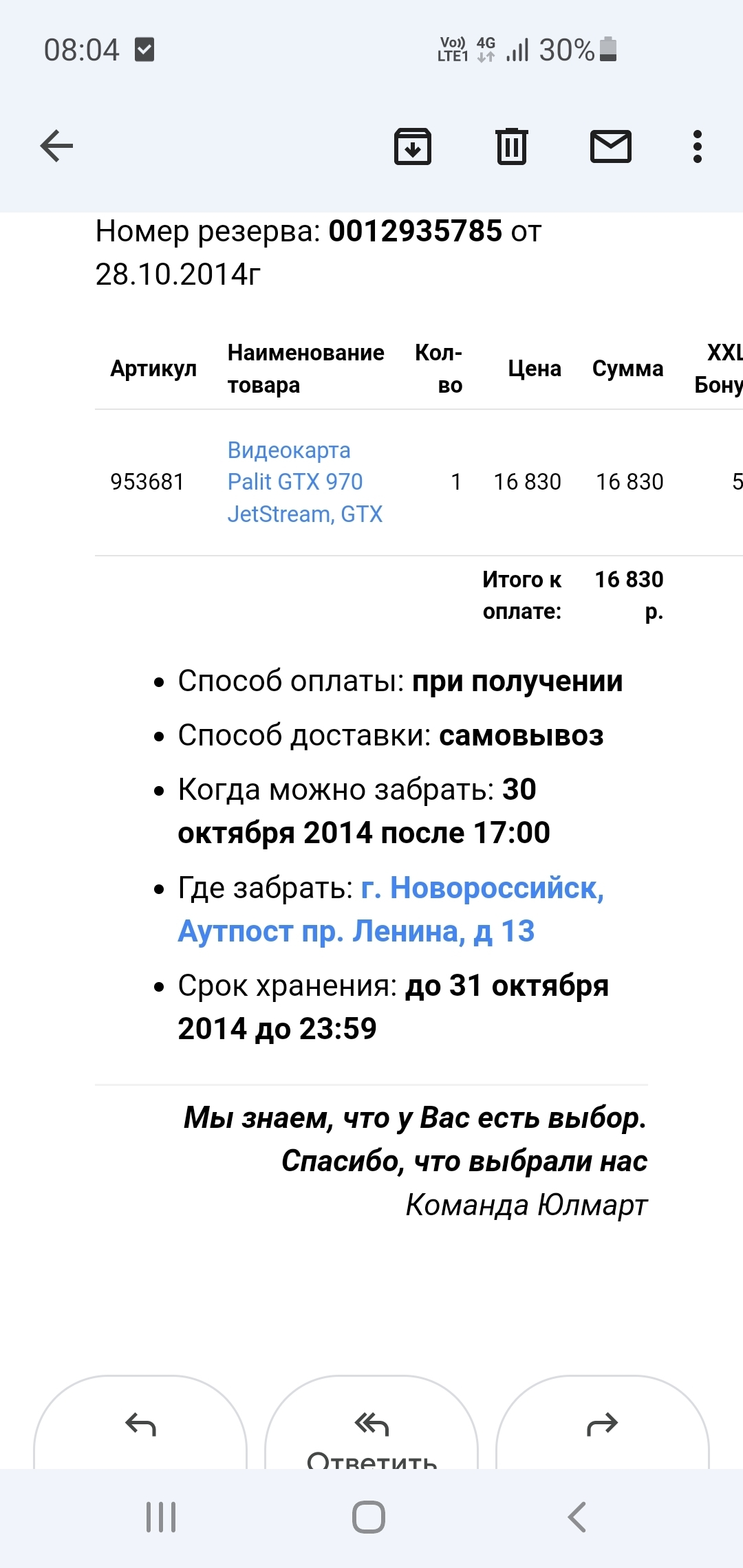743x1568 pixels.
Task: Delete this email
Action: (x=511, y=146)
